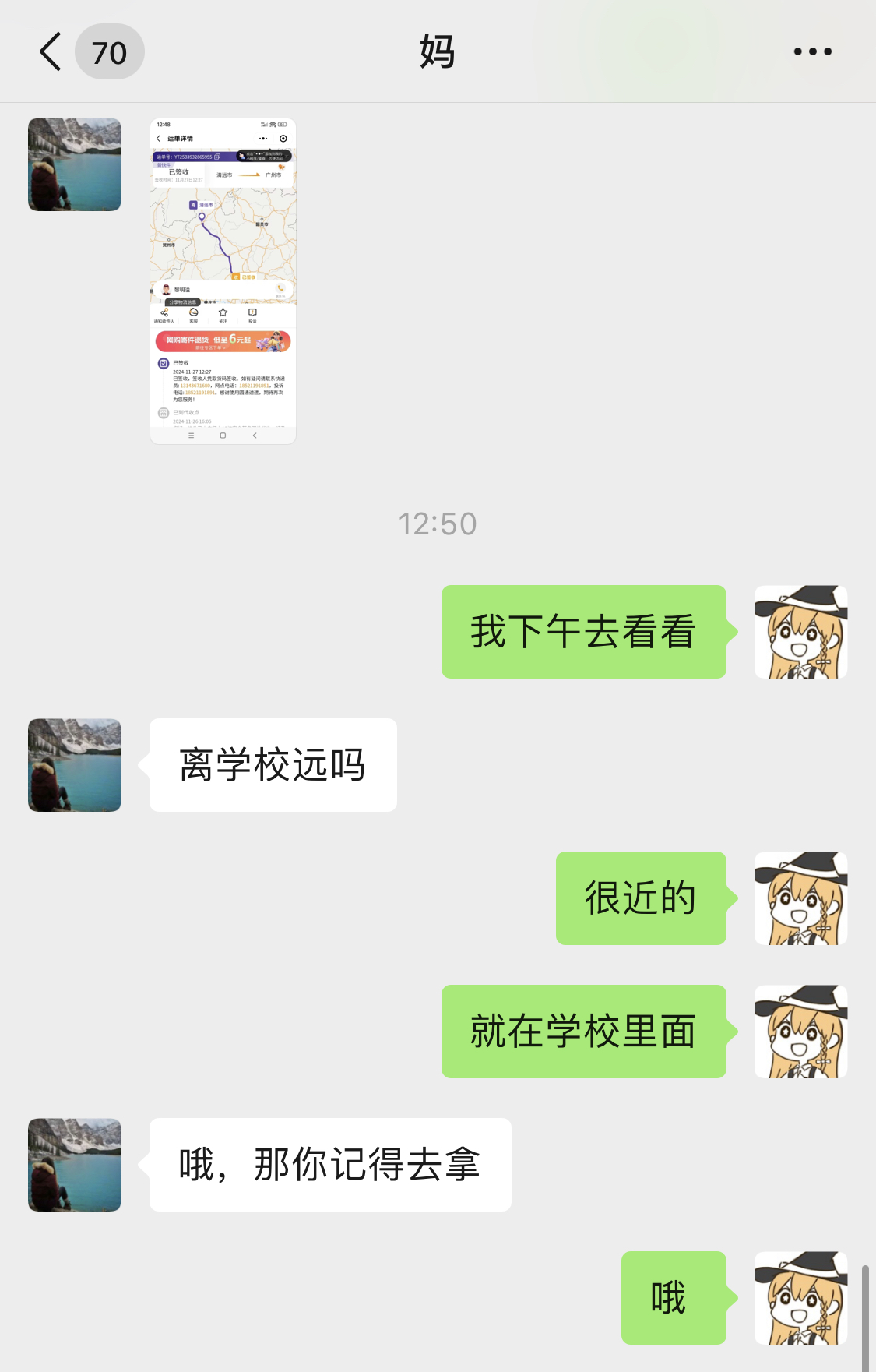Tap mom's avatar beside 离学校远吗
This screenshot has width=876, height=1372.
(75, 765)
